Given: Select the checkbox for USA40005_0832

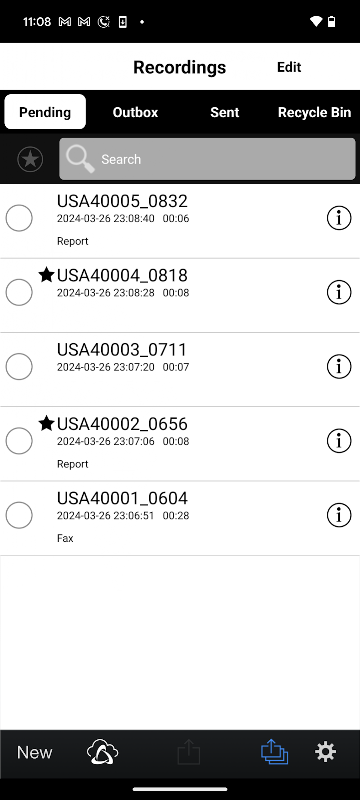Looking at the screenshot, I should coord(19,218).
